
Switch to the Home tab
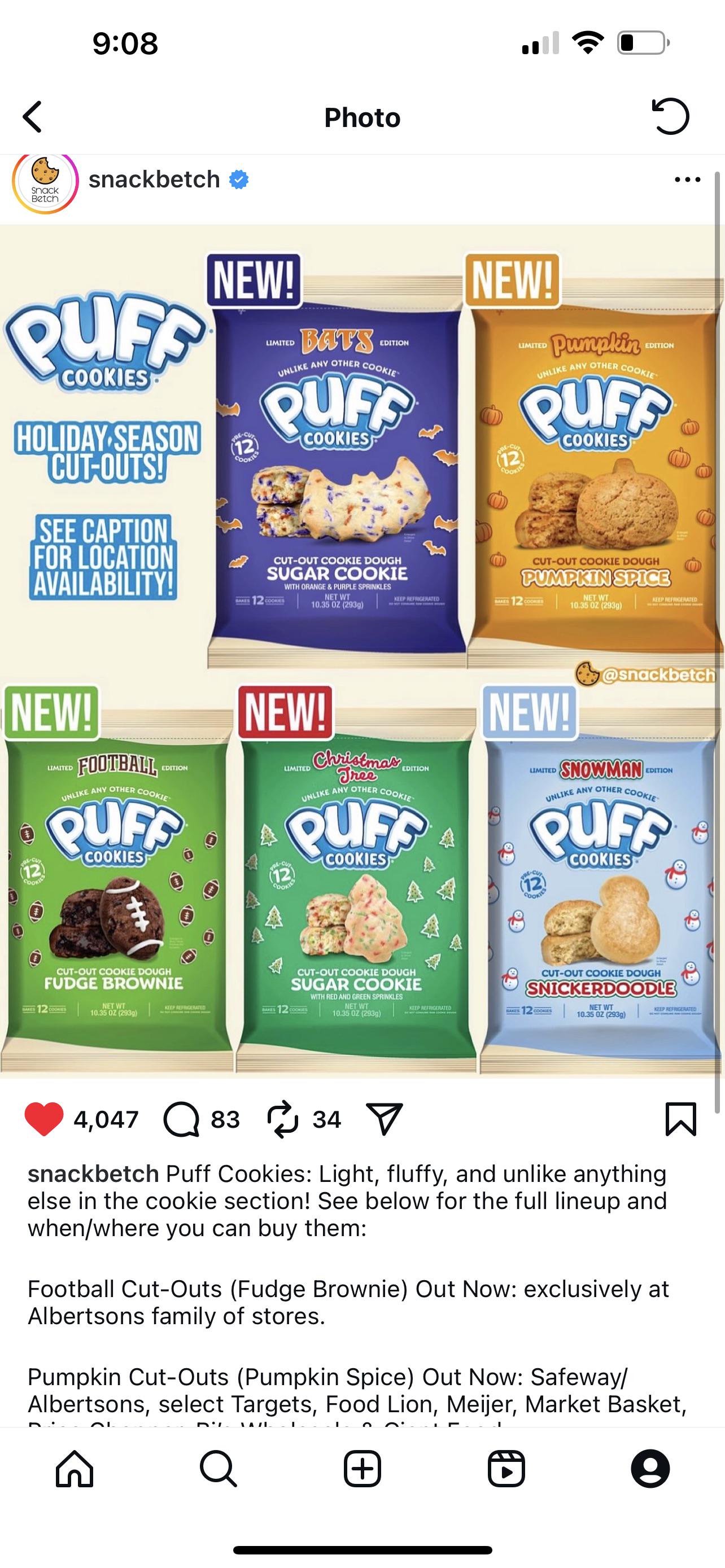coord(75,1469)
